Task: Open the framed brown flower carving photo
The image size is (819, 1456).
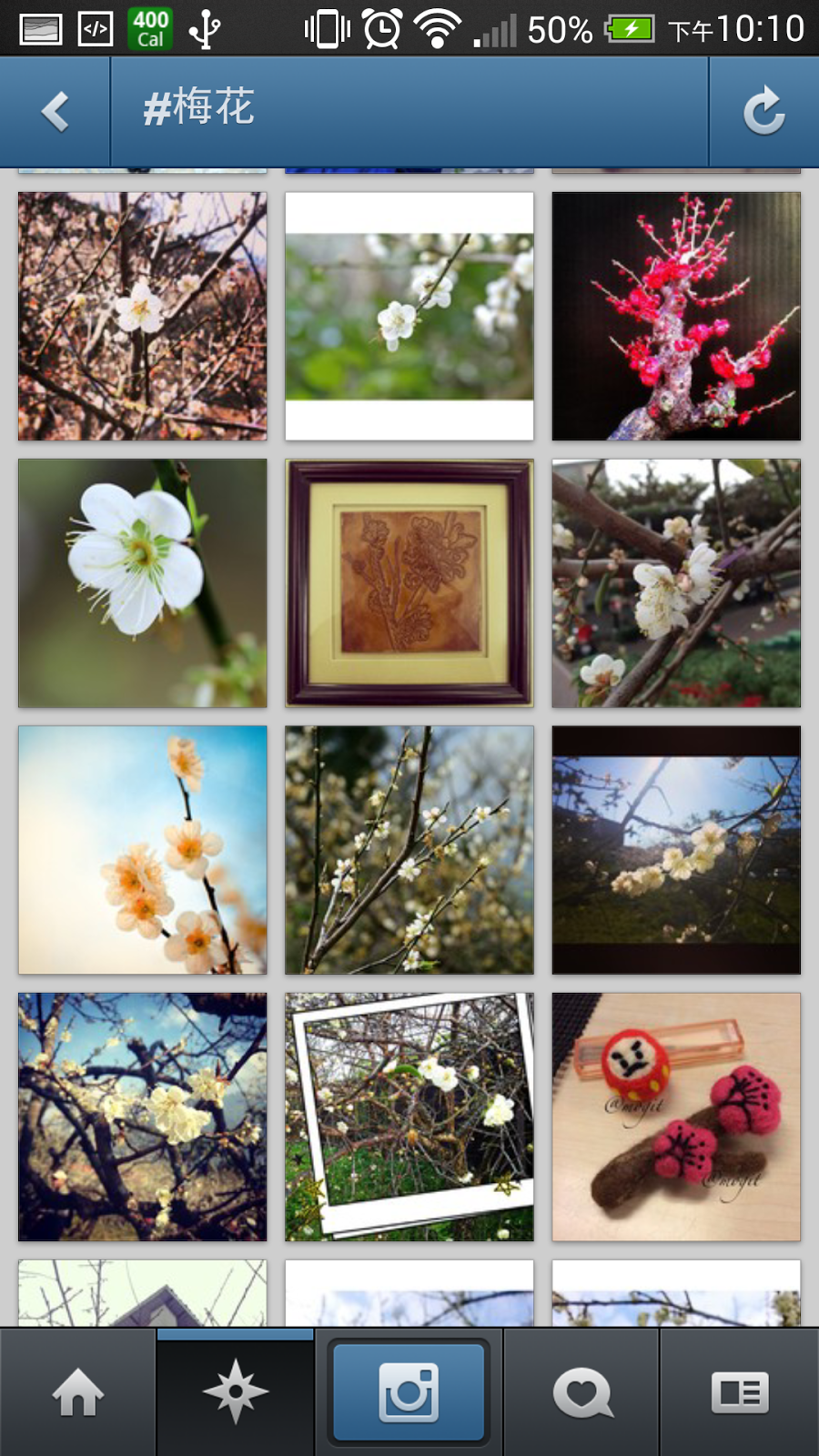Action: pyautogui.click(x=409, y=582)
